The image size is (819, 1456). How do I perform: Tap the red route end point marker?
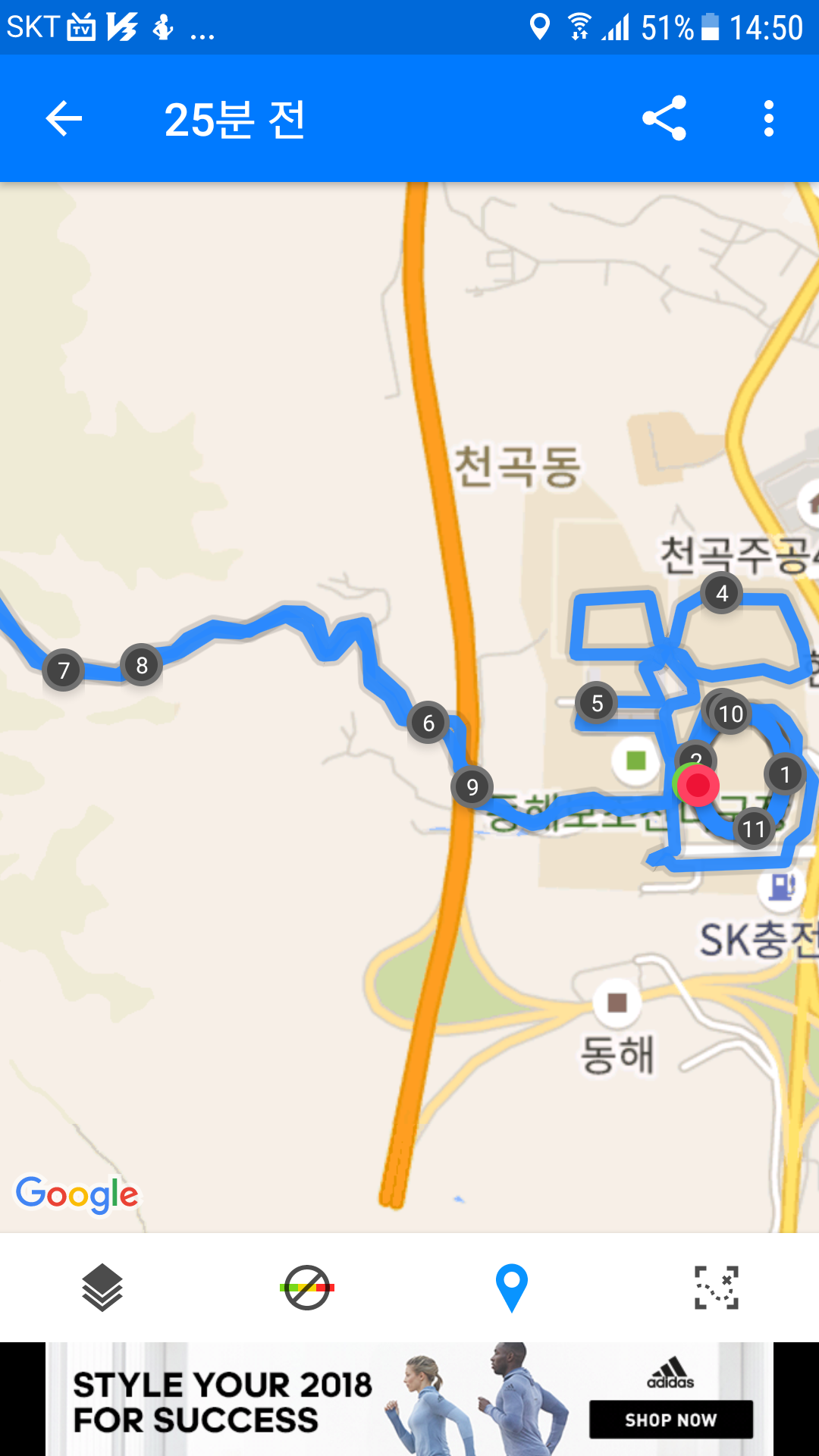[x=698, y=786]
